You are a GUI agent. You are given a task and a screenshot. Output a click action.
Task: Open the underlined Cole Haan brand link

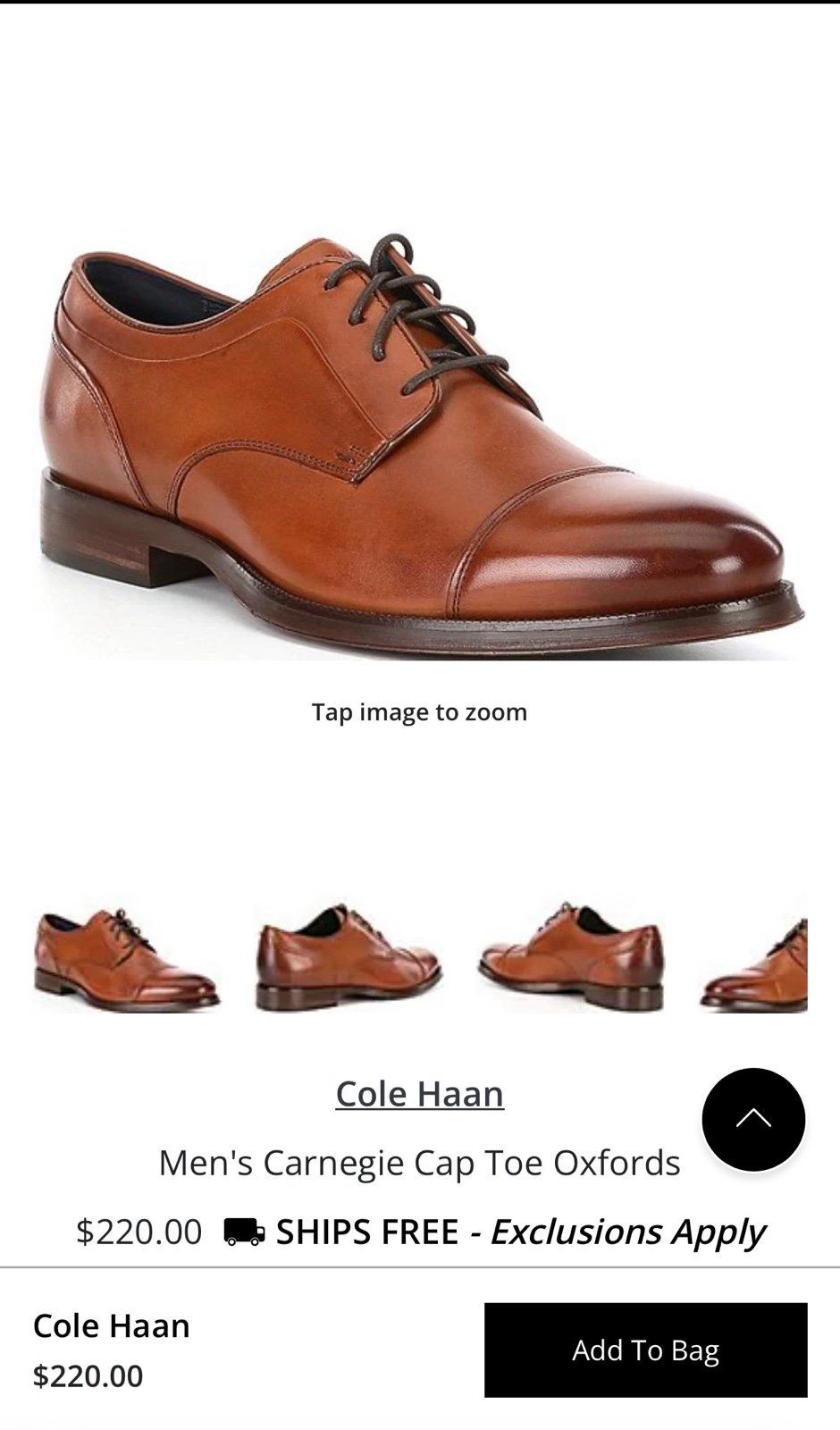(x=420, y=1094)
